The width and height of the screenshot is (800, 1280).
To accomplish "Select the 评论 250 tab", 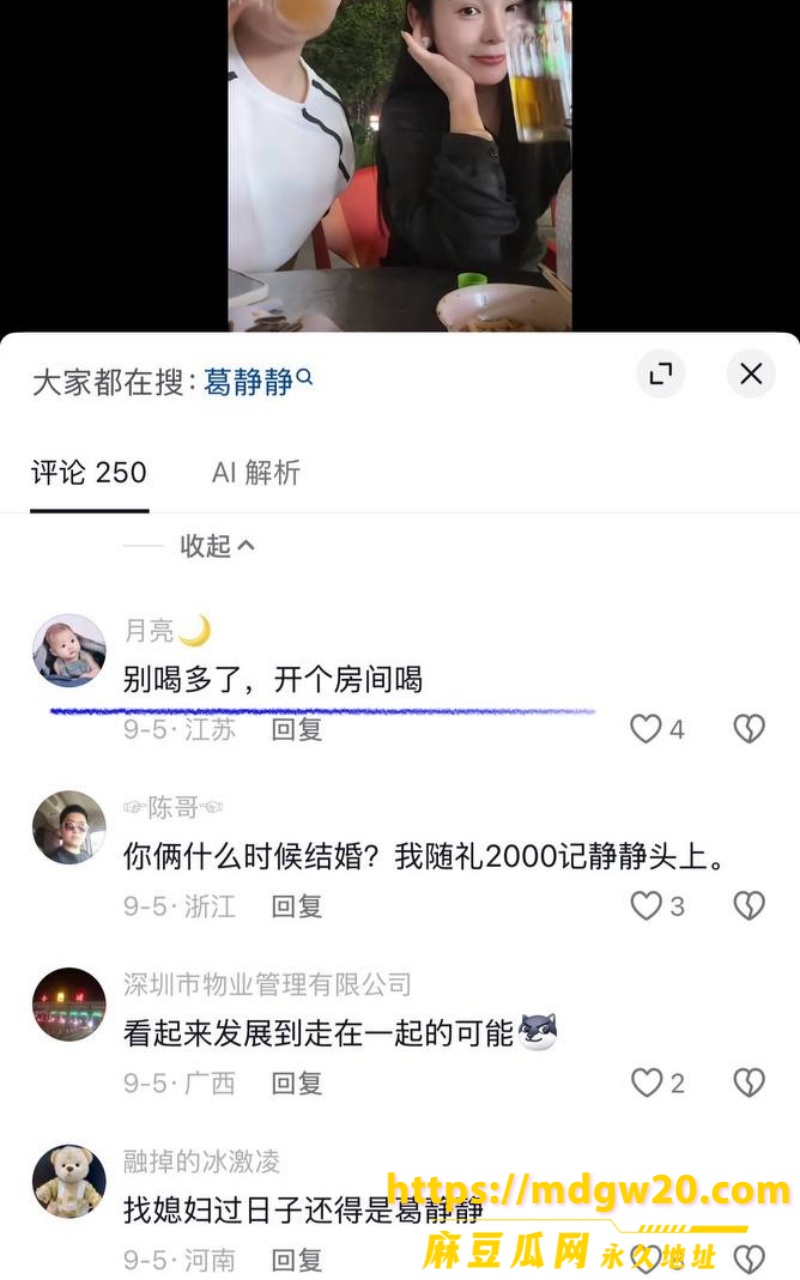I will pos(89,473).
